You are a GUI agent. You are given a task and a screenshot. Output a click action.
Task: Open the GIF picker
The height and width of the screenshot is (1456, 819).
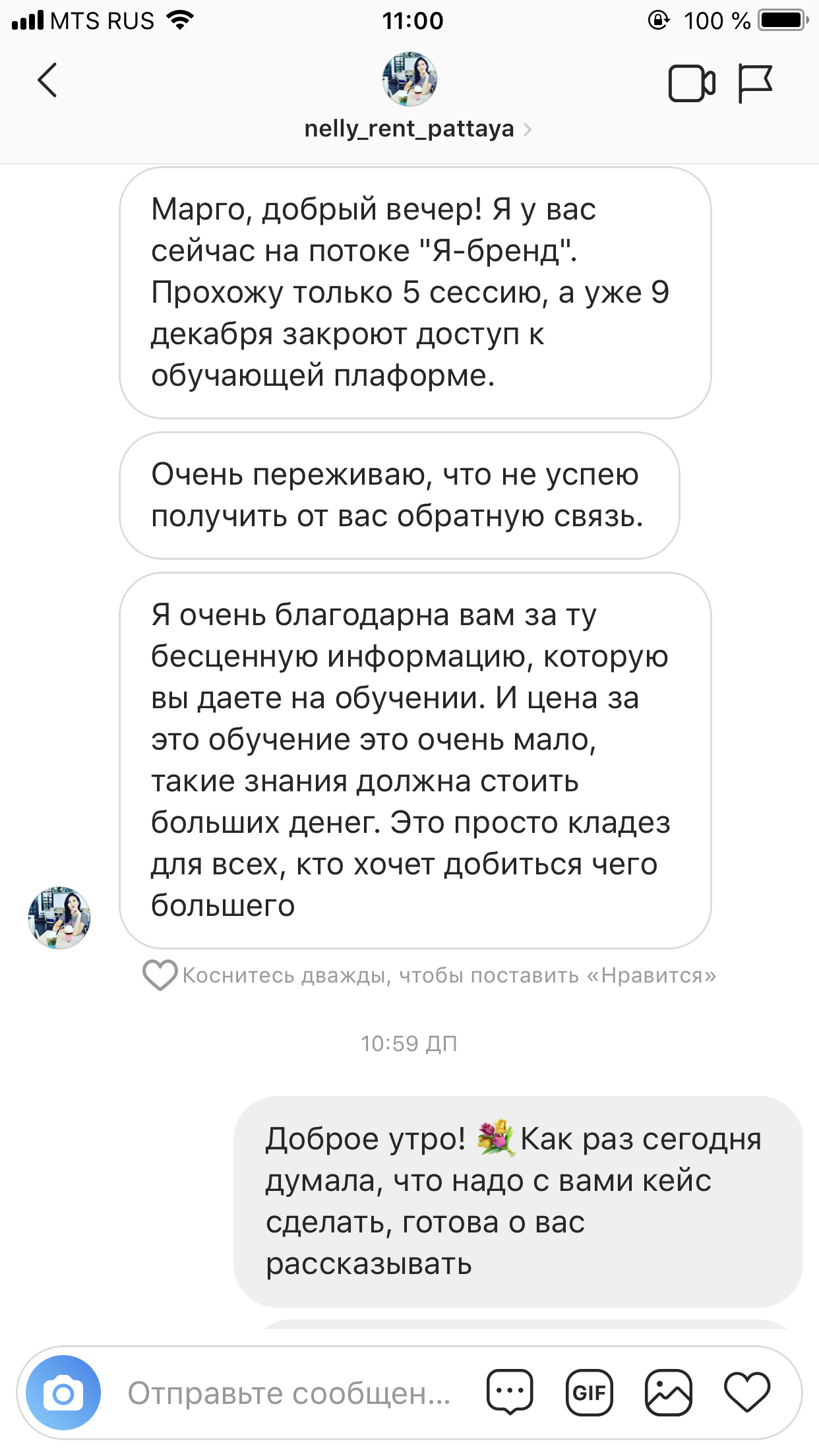click(589, 1393)
